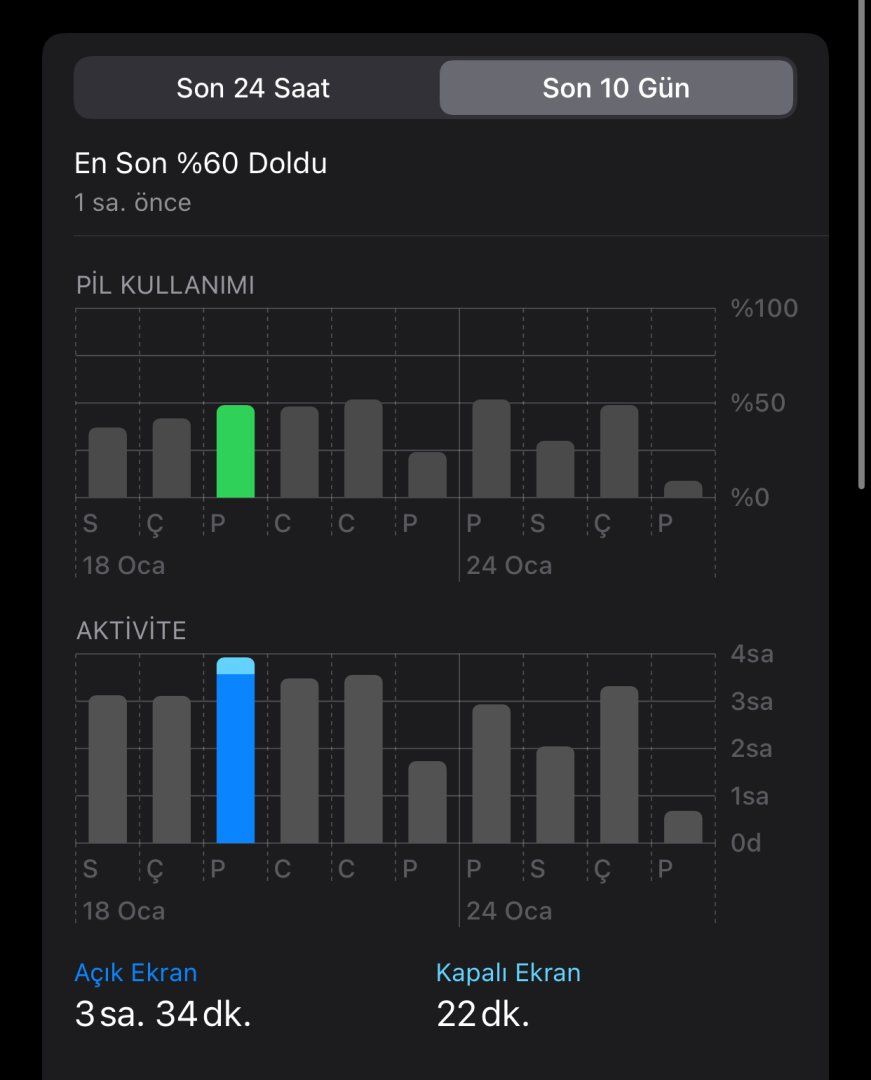
Task: Tap the highlighted blue activity bar
Action: pos(235,752)
